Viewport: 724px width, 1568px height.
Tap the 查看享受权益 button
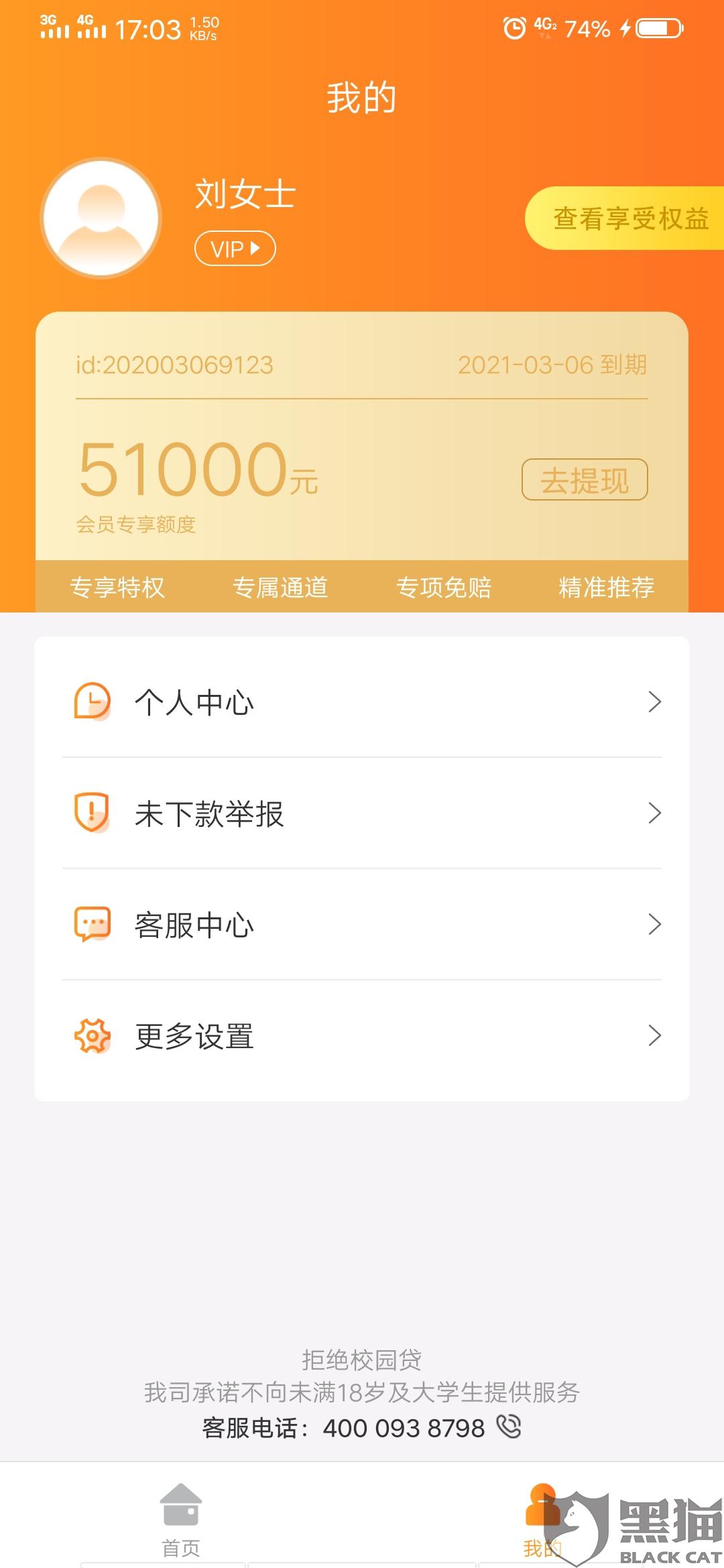(629, 218)
